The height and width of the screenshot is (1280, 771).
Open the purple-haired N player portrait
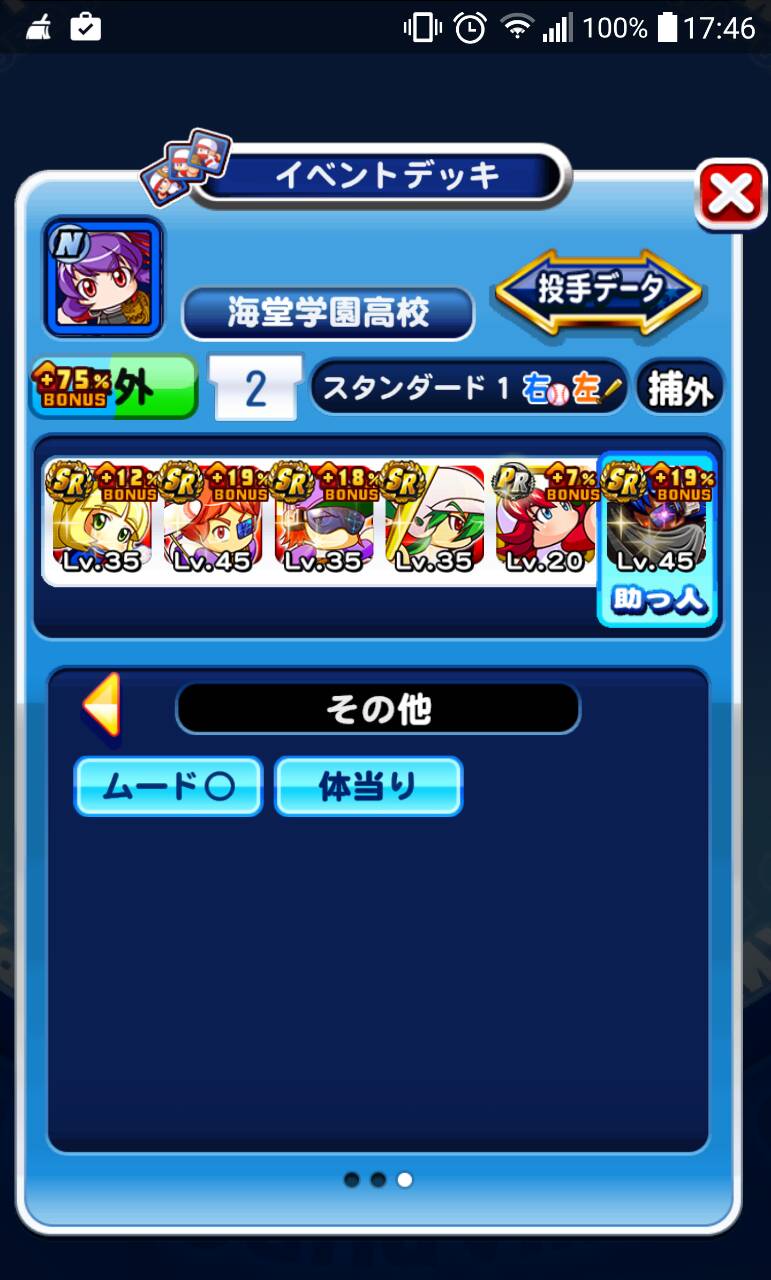(103, 277)
